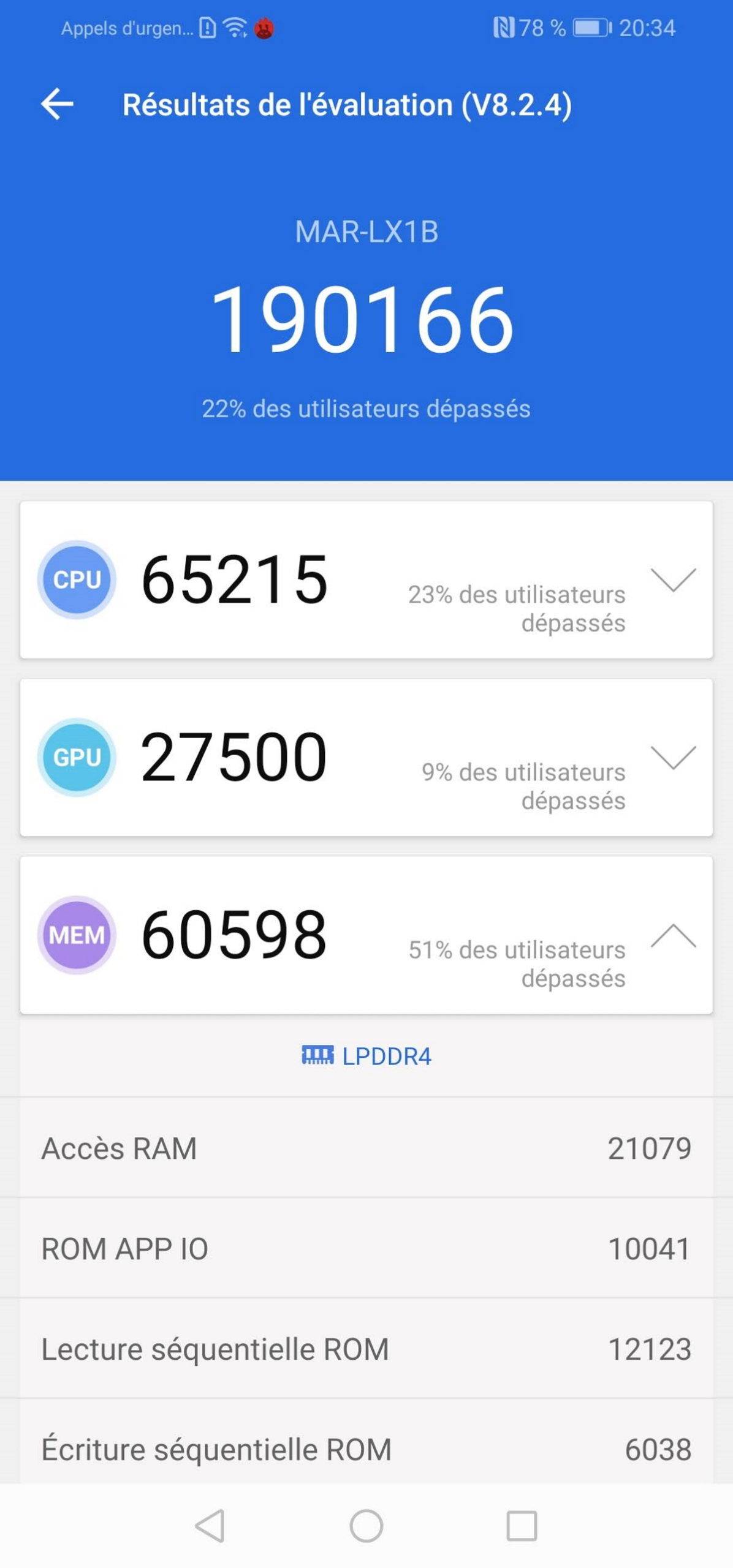The height and width of the screenshot is (1568, 733).
Task: Open the recent apps overview
Action: pos(522,1525)
